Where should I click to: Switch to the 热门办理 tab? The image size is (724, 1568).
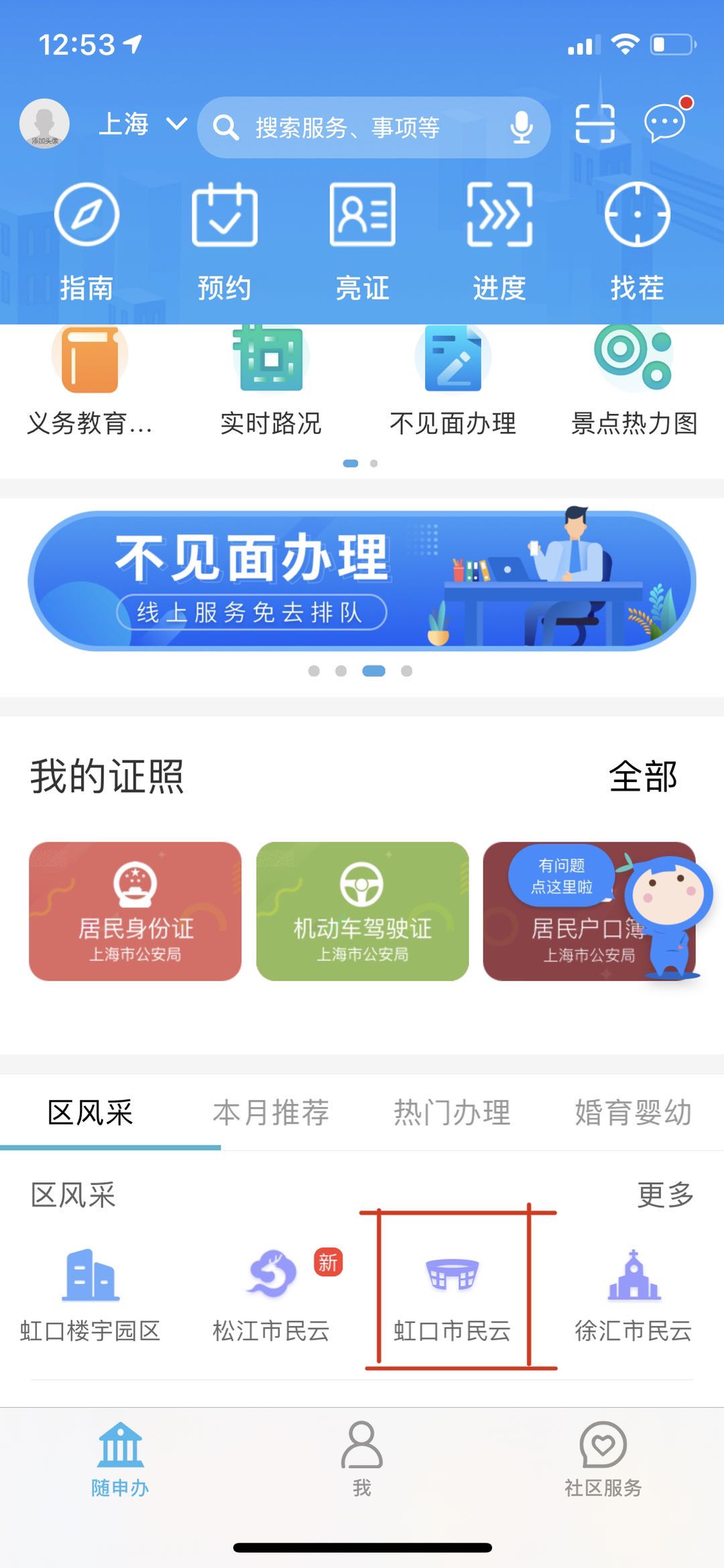coord(452,1113)
